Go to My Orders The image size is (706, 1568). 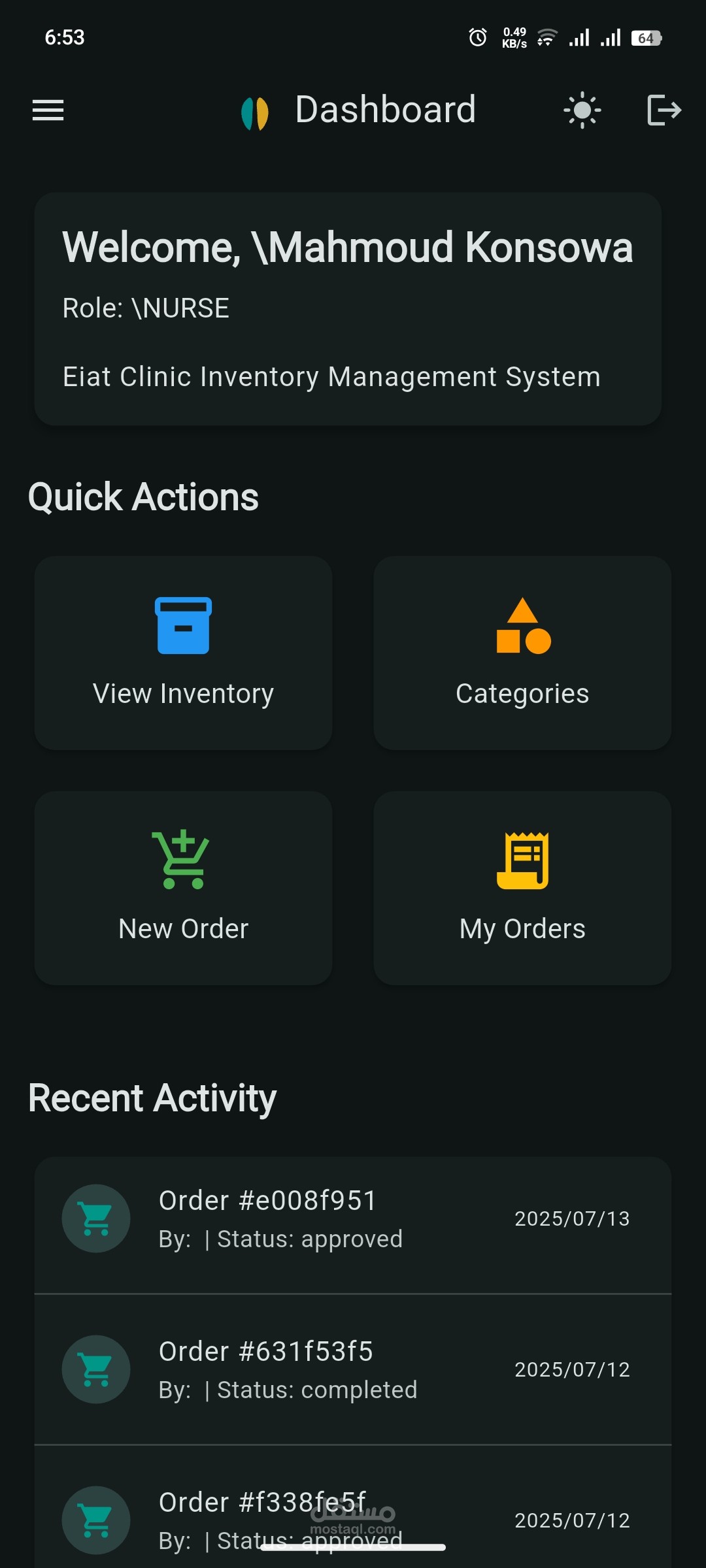click(522, 888)
